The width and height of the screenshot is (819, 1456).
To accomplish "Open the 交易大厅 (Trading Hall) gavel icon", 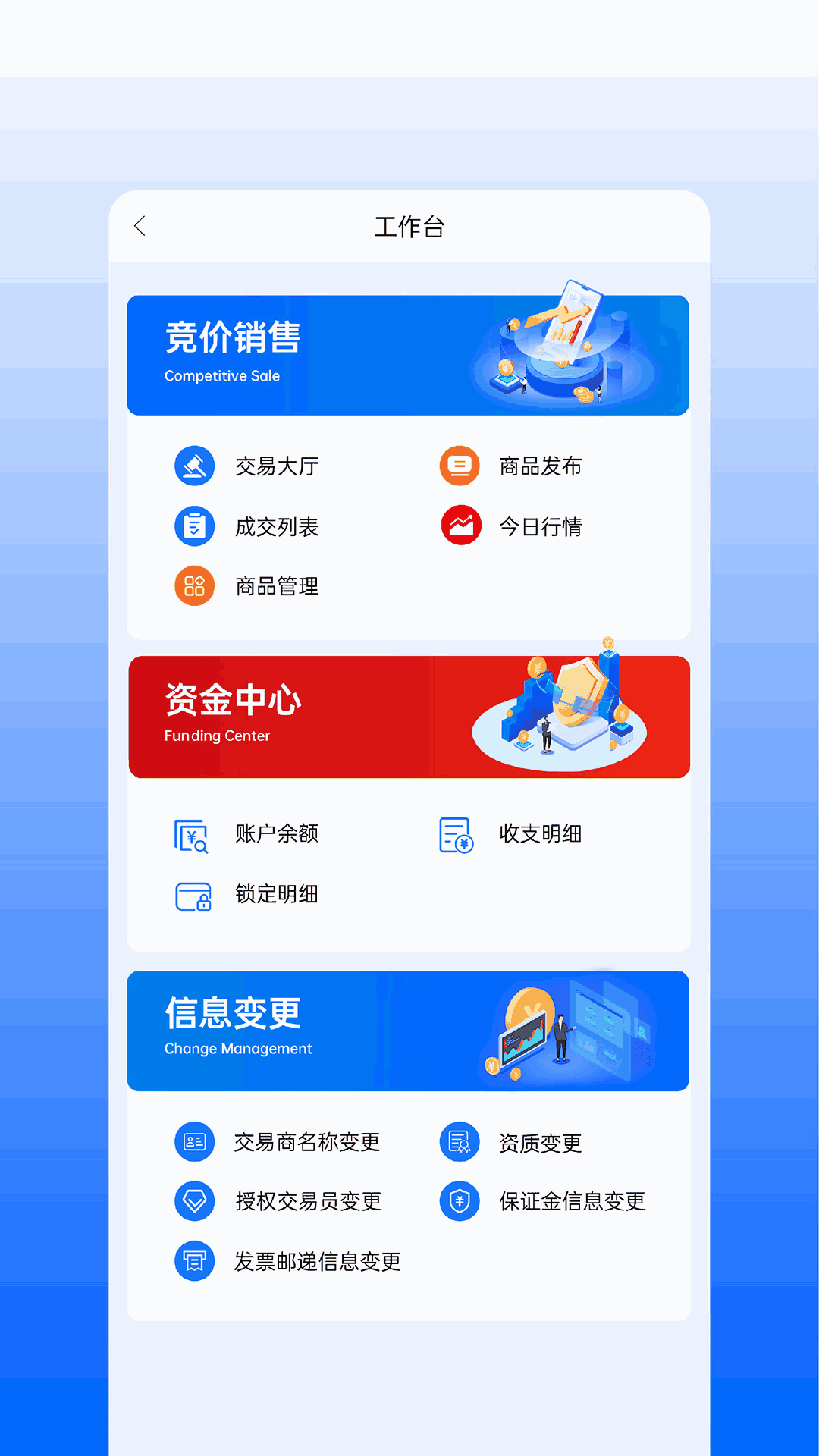I will [194, 466].
